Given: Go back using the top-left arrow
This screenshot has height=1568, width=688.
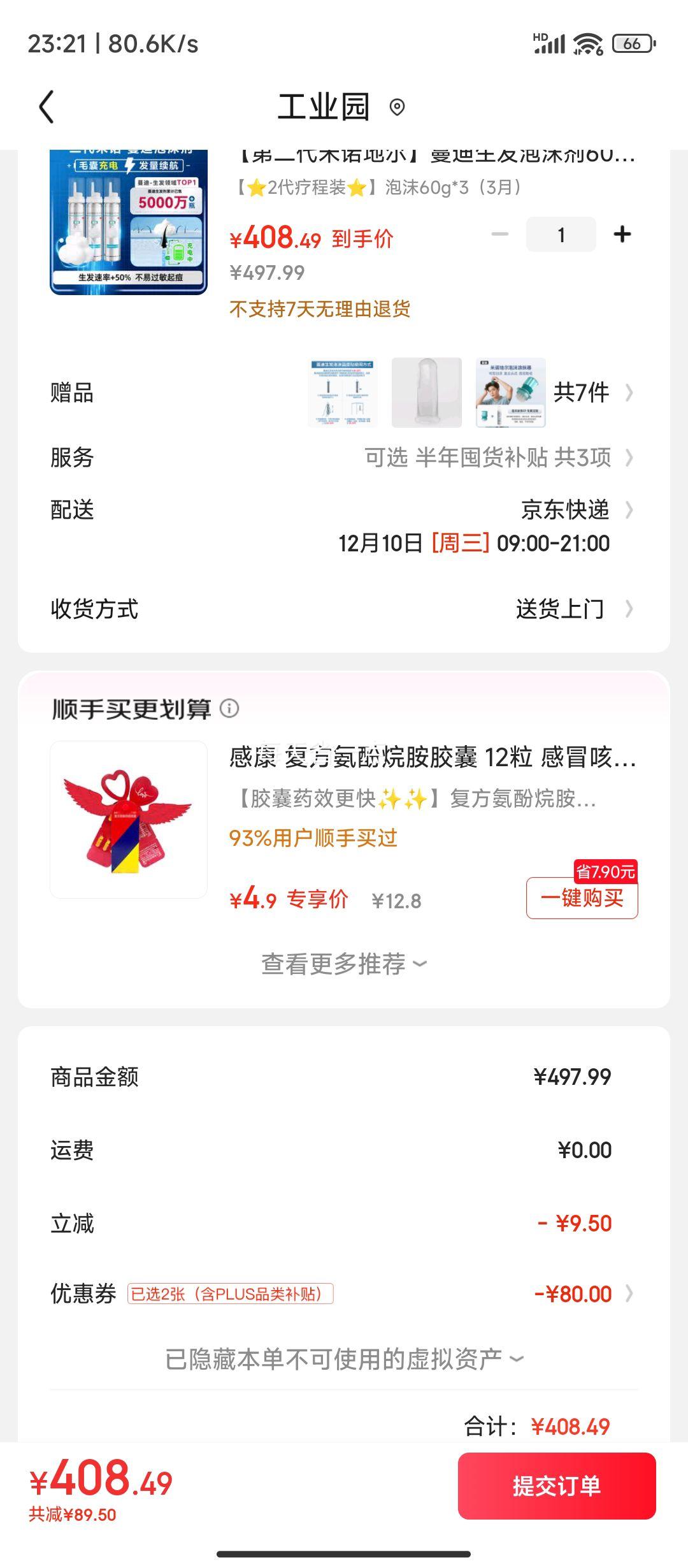Looking at the screenshot, I should 47,106.
